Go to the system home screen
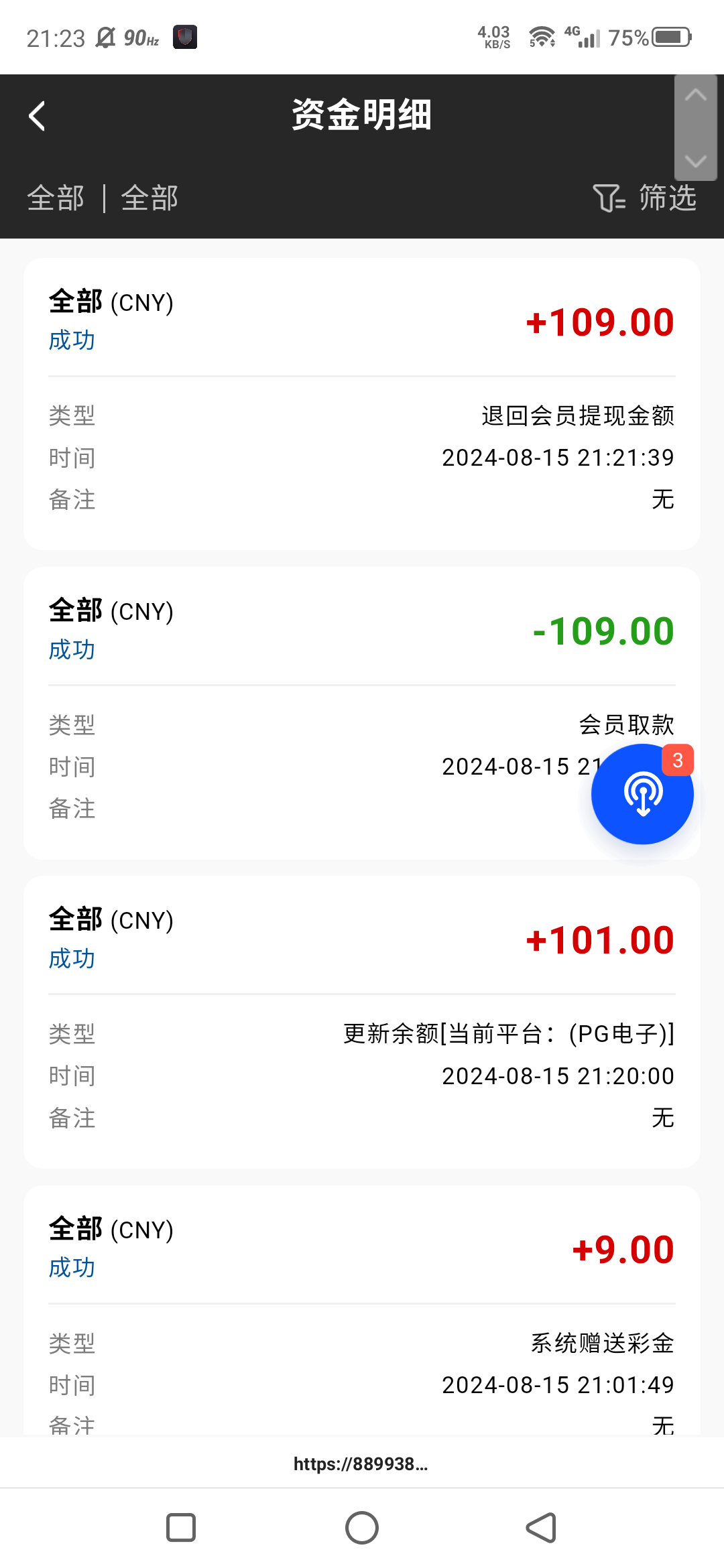This screenshot has height=1568, width=724. tap(362, 1528)
